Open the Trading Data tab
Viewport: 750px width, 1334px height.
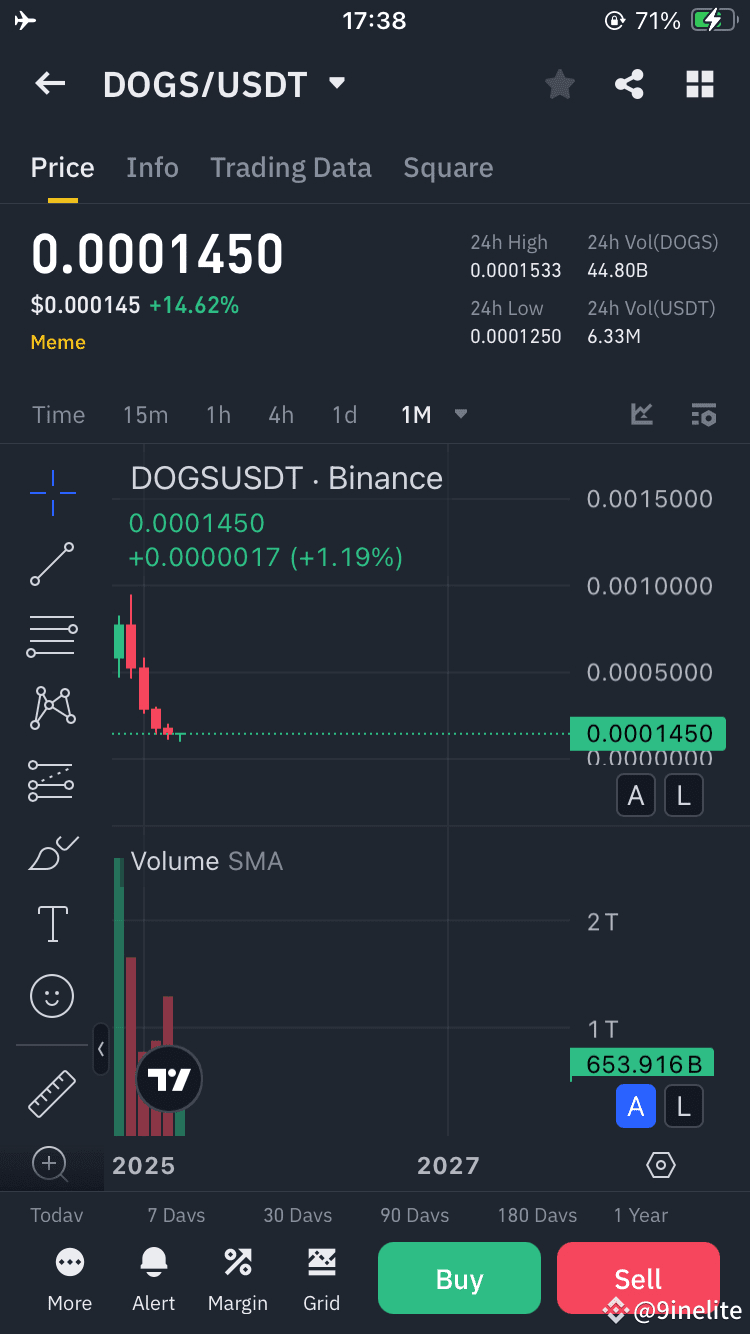click(x=290, y=168)
